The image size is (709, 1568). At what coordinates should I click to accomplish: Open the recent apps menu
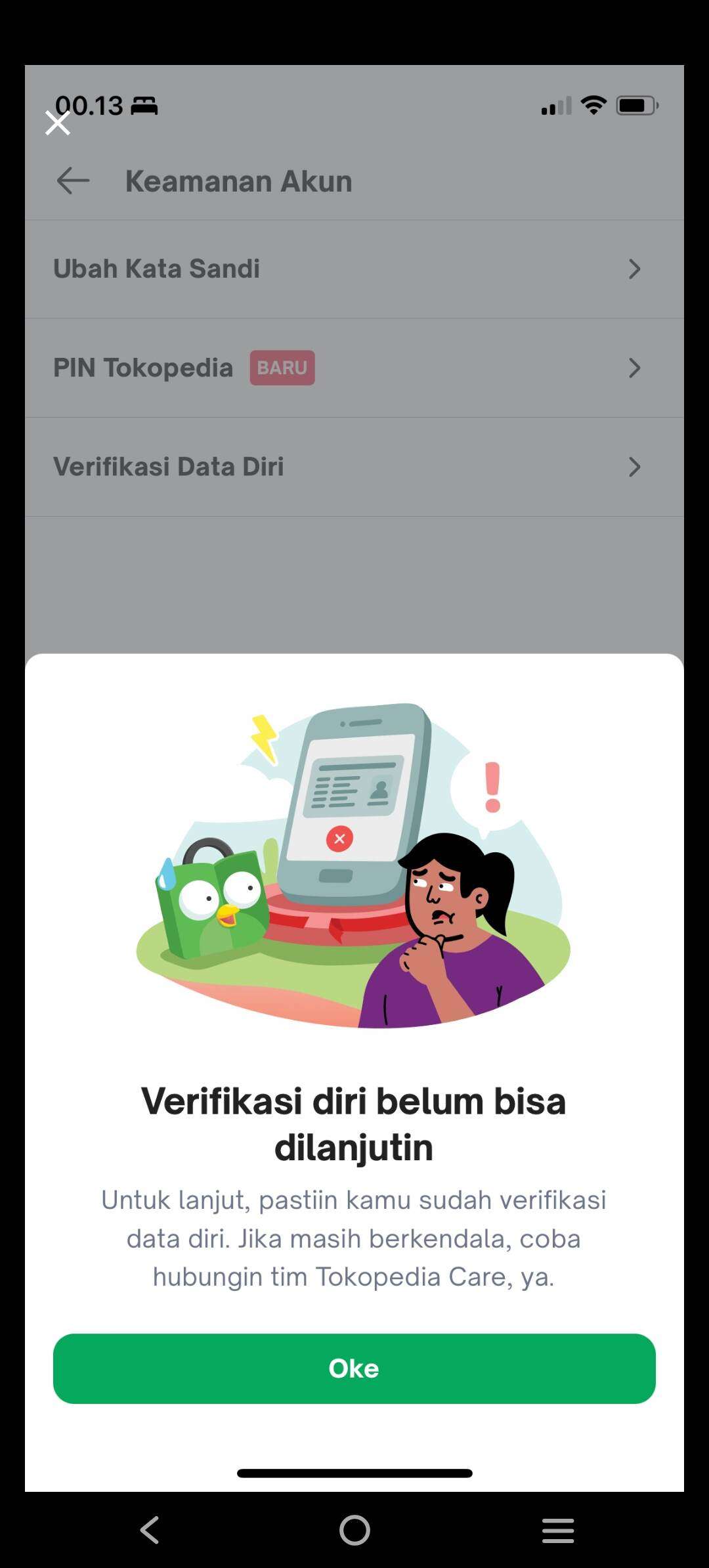[558, 1530]
